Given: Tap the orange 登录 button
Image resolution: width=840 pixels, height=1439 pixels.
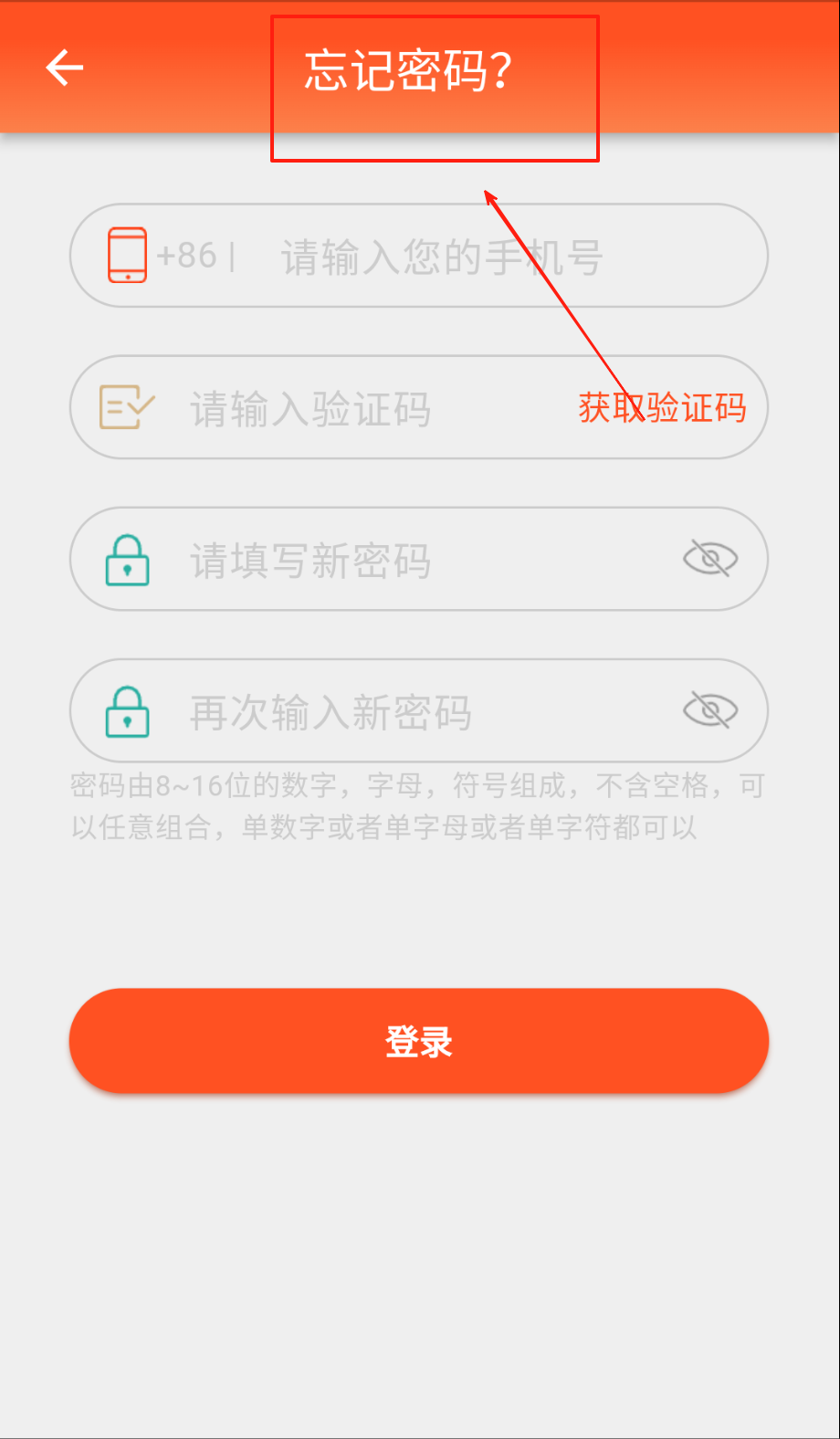Looking at the screenshot, I should [x=419, y=1041].
